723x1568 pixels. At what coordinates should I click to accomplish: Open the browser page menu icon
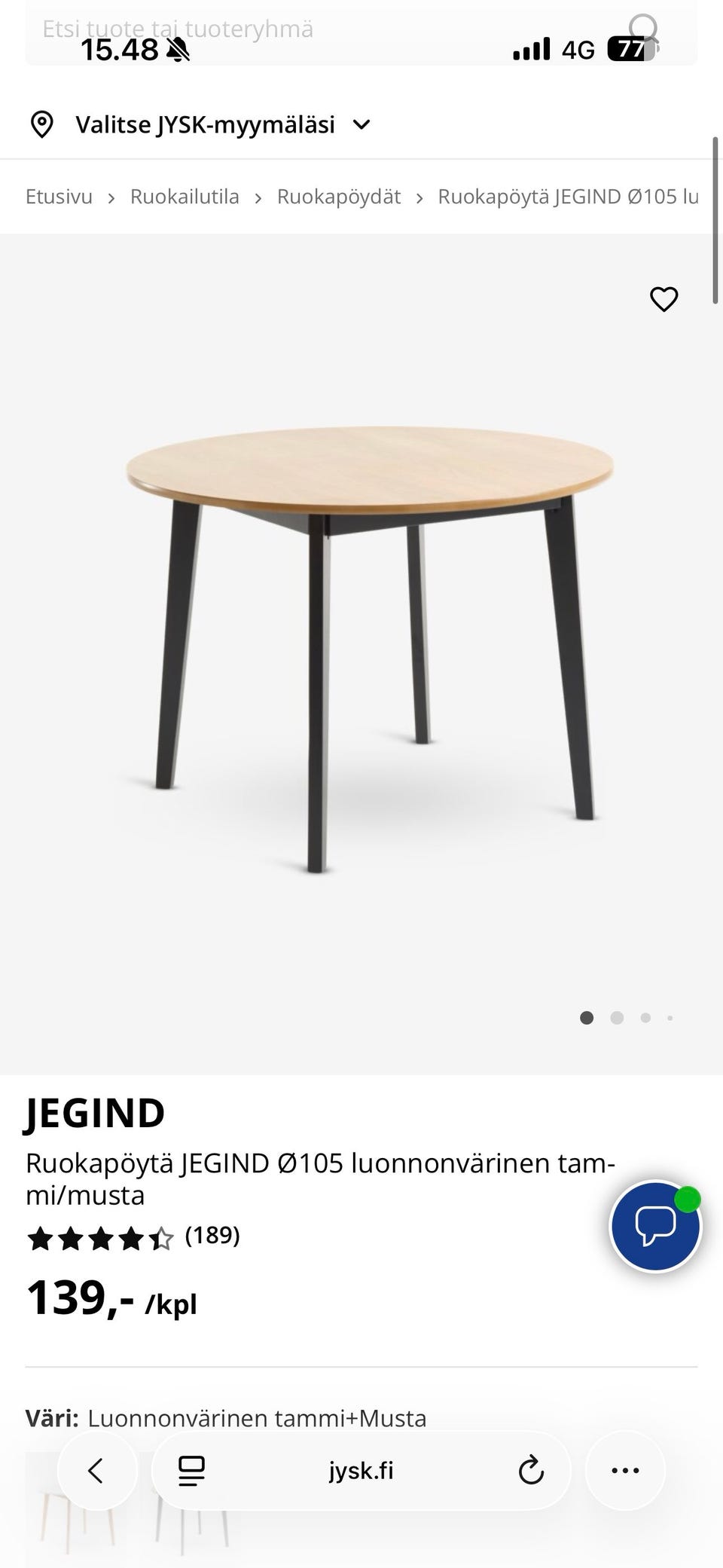tap(192, 1470)
